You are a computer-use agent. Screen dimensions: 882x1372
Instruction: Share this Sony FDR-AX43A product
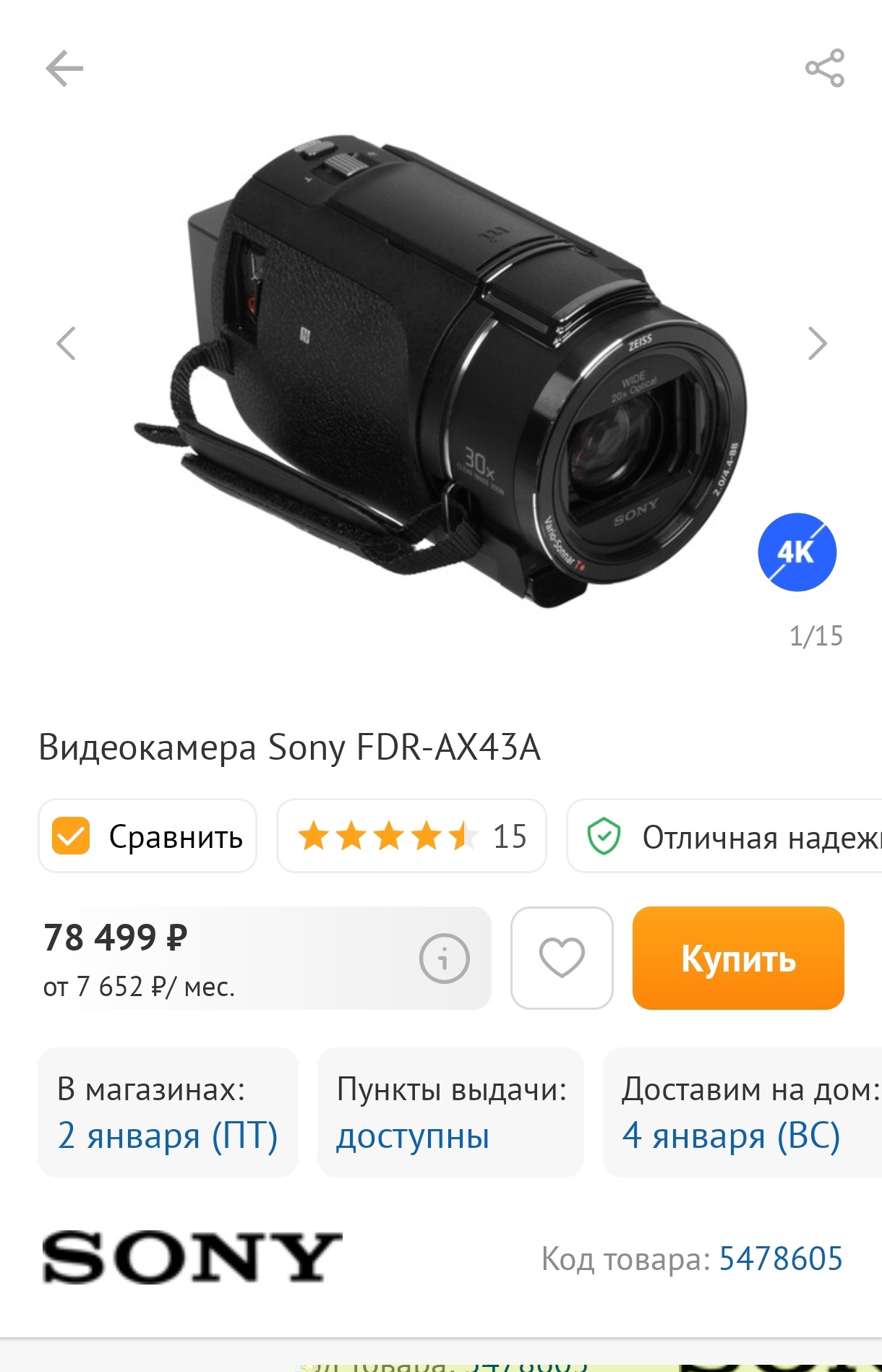click(825, 69)
